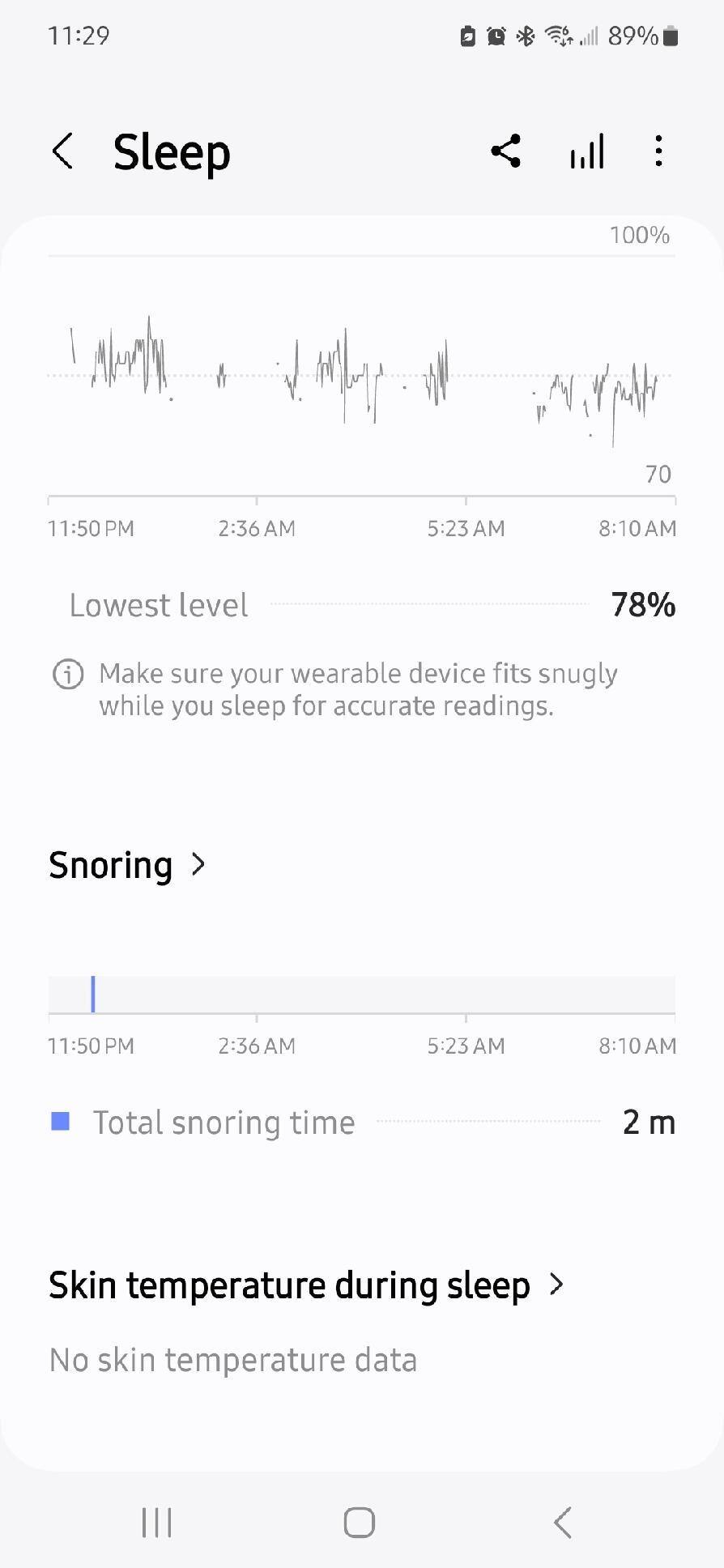Viewport: 724px width, 1568px height.
Task: Open the sleep trends chart icon
Action: click(587, 151)
